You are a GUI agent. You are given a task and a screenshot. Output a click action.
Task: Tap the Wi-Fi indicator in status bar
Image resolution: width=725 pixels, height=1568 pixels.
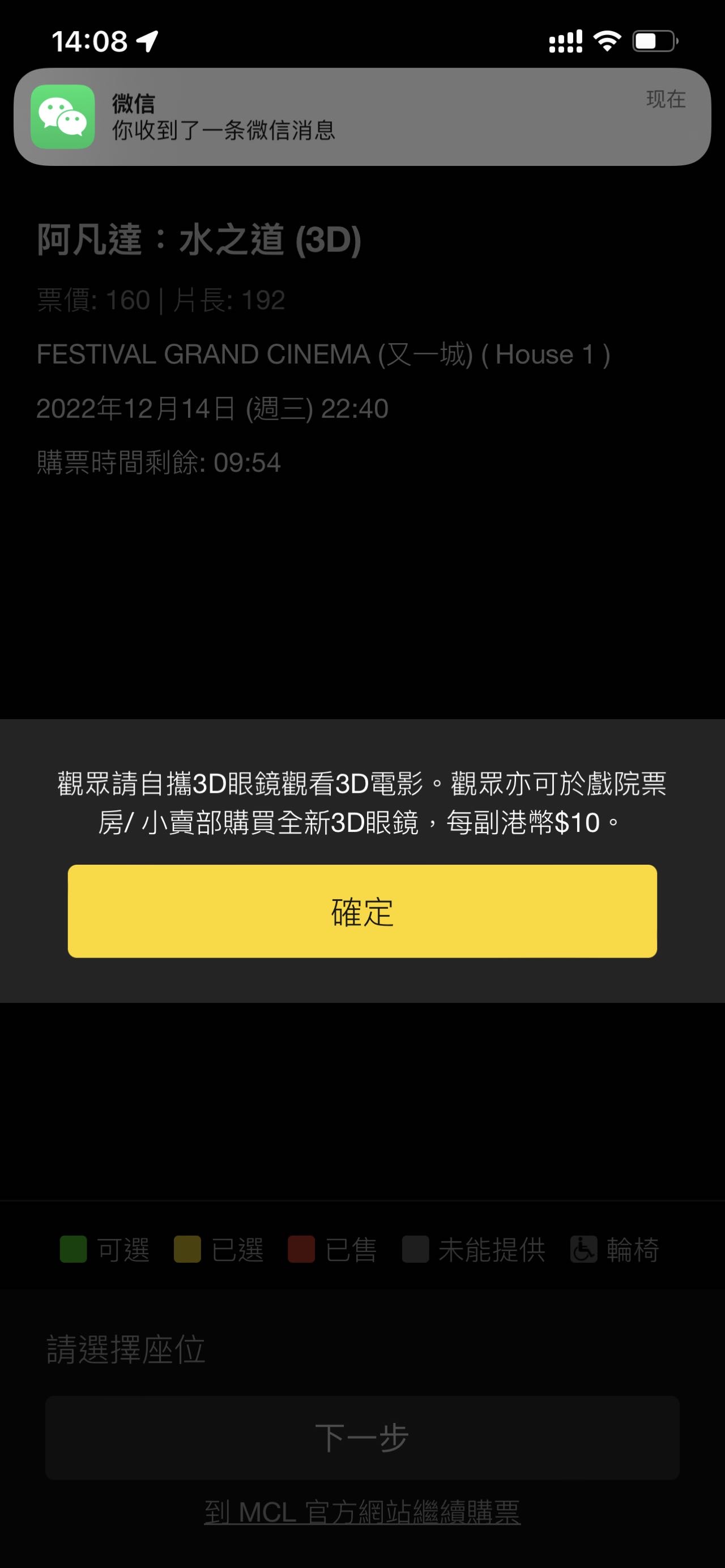[607, 41]
